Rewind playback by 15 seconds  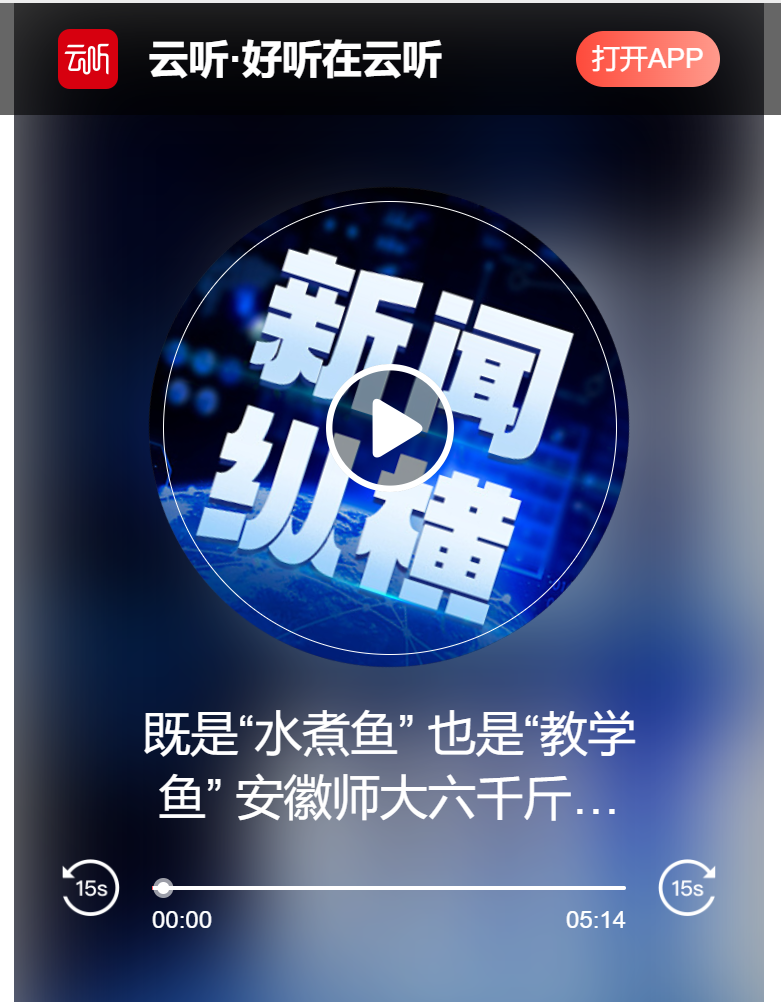click(x=91, y=888)
